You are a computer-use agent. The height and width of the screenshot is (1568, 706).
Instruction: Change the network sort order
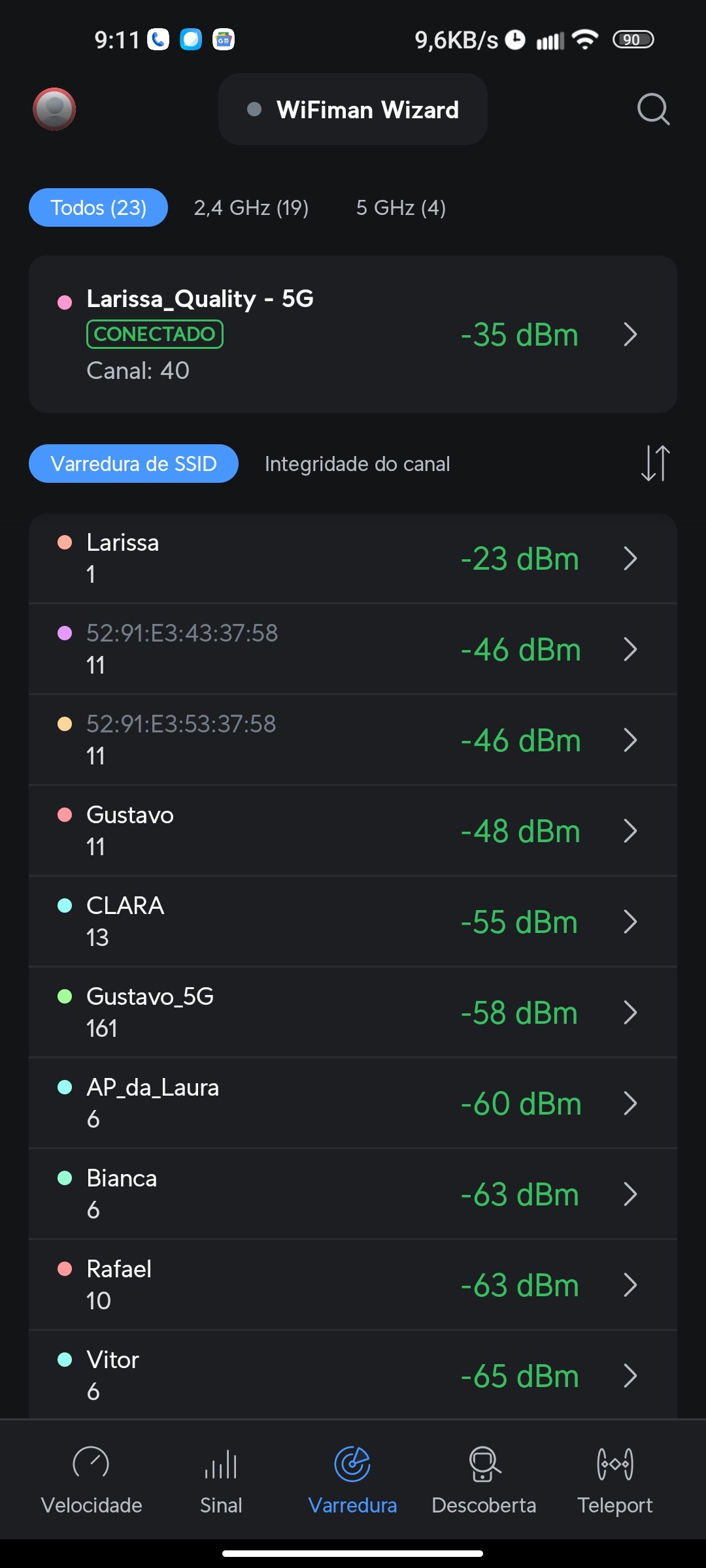coord(655,463)
